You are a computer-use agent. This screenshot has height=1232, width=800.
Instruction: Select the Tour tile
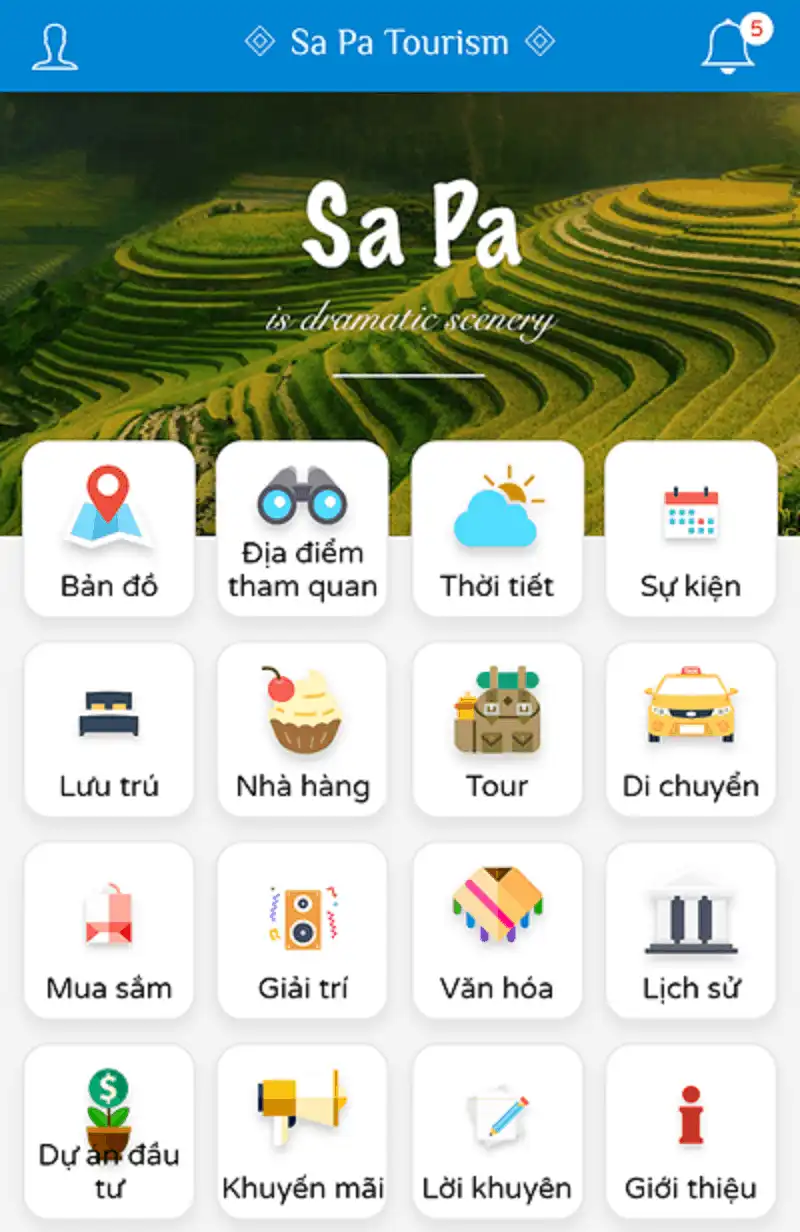[x=497, y=730]
